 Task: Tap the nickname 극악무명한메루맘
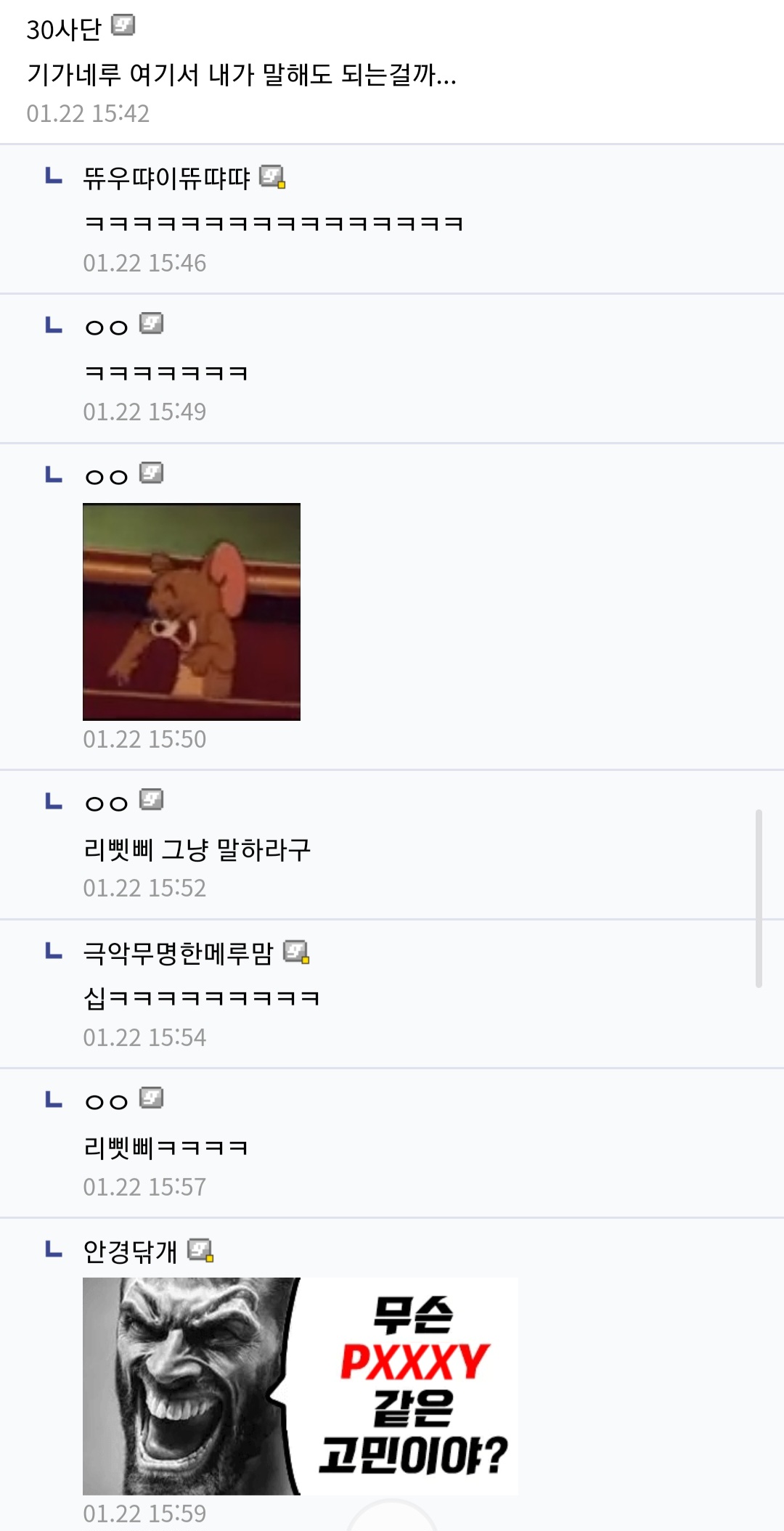pos(178,952)
